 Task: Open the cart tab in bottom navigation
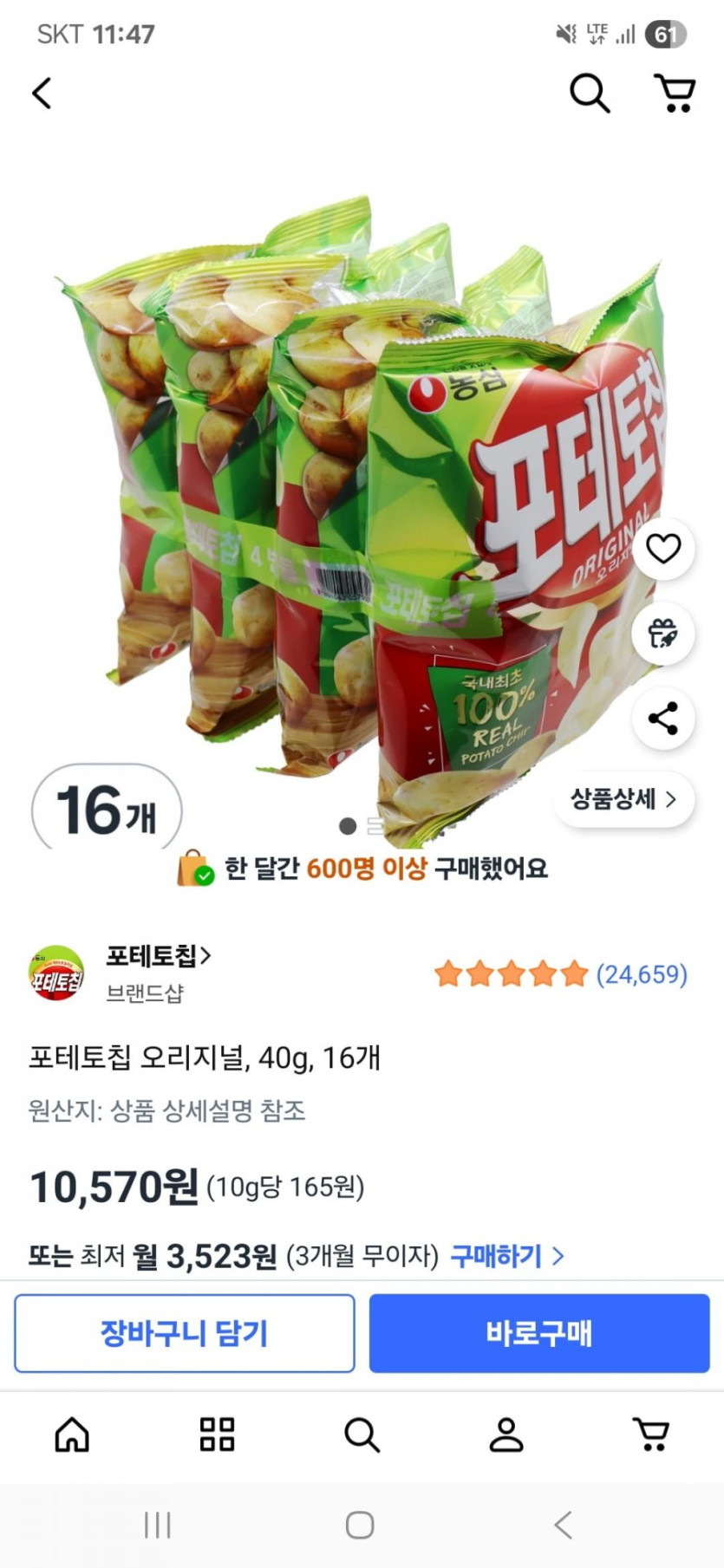coord(651,1435)
